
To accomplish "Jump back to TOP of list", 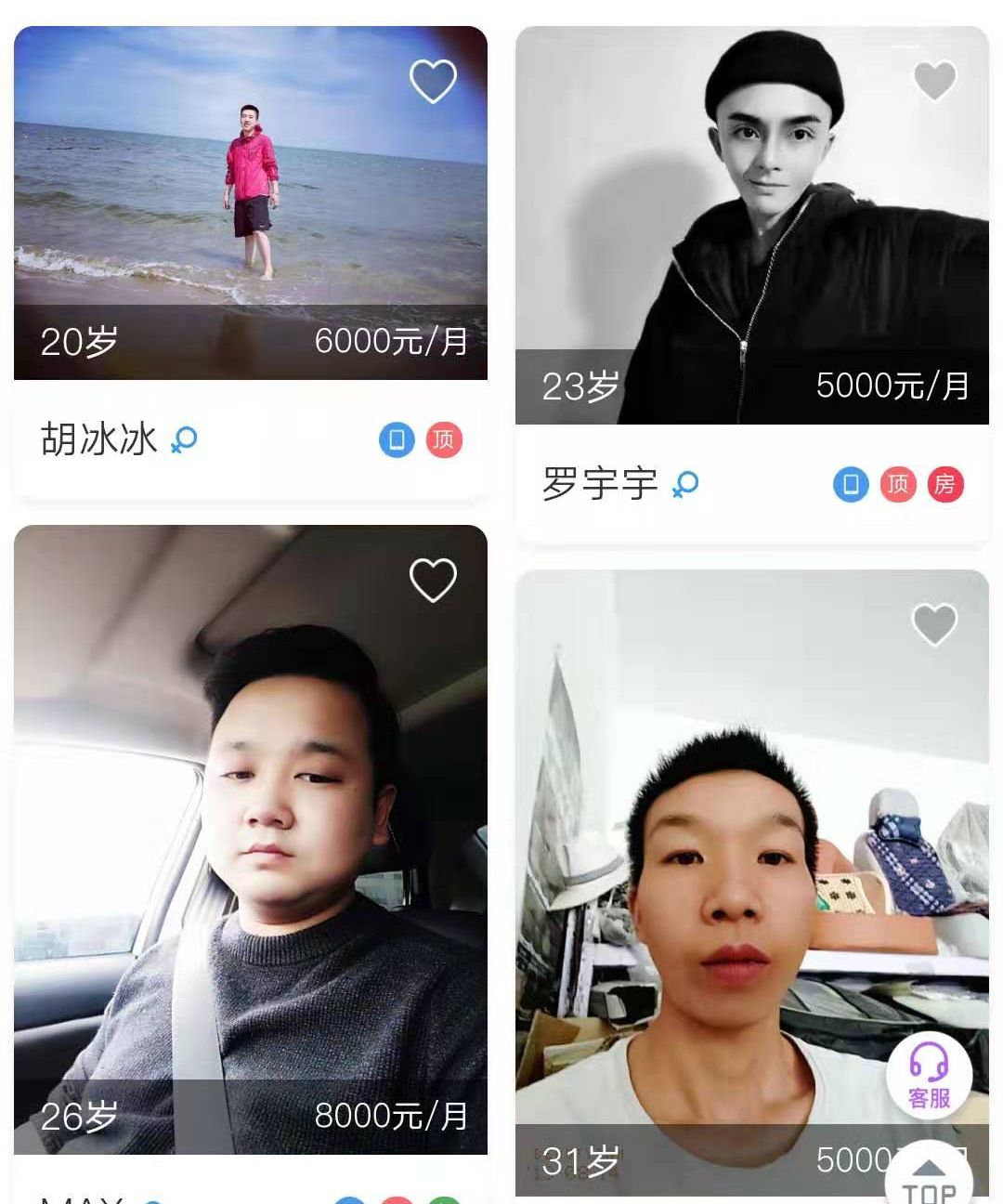I will (929, 1182).
